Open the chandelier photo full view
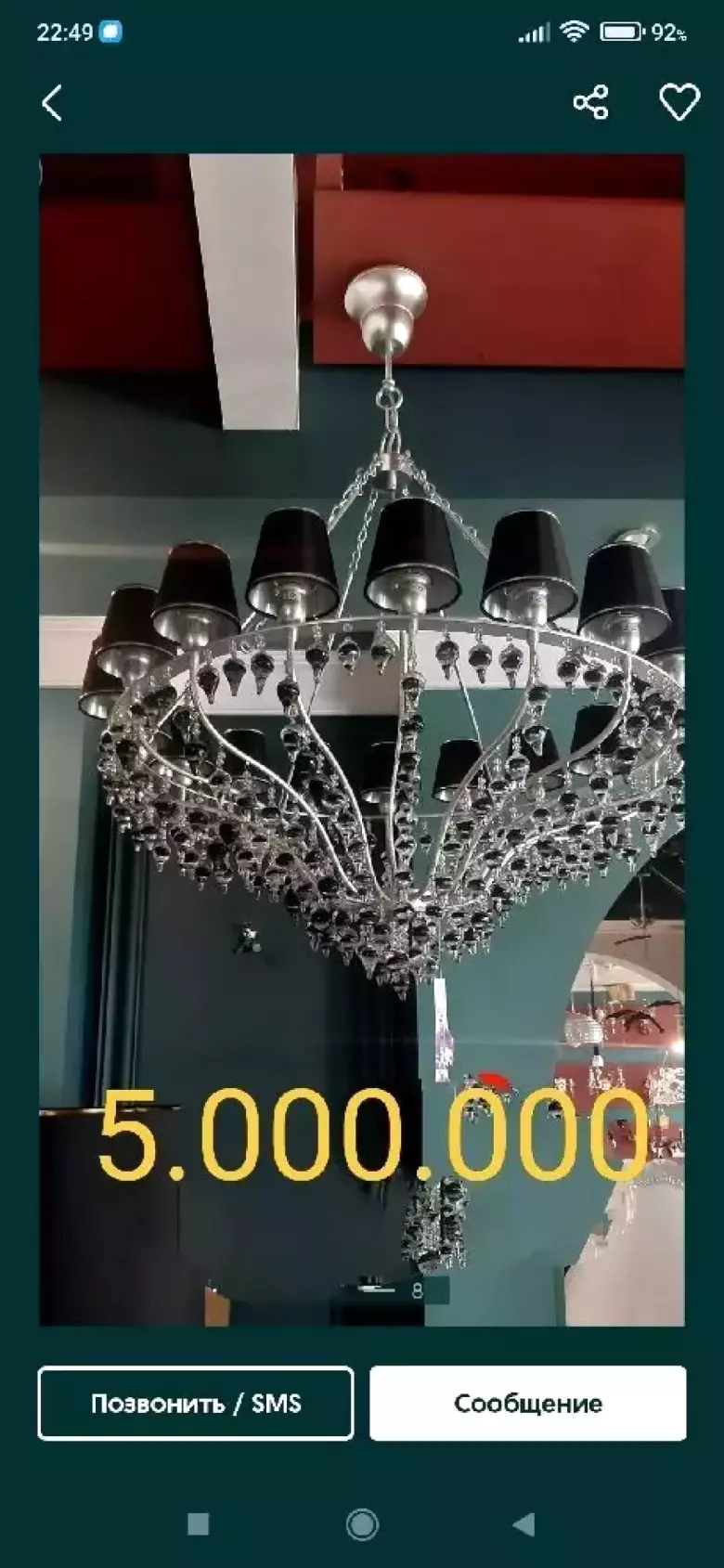This screenshot has width=724, height=1568. 362,739
